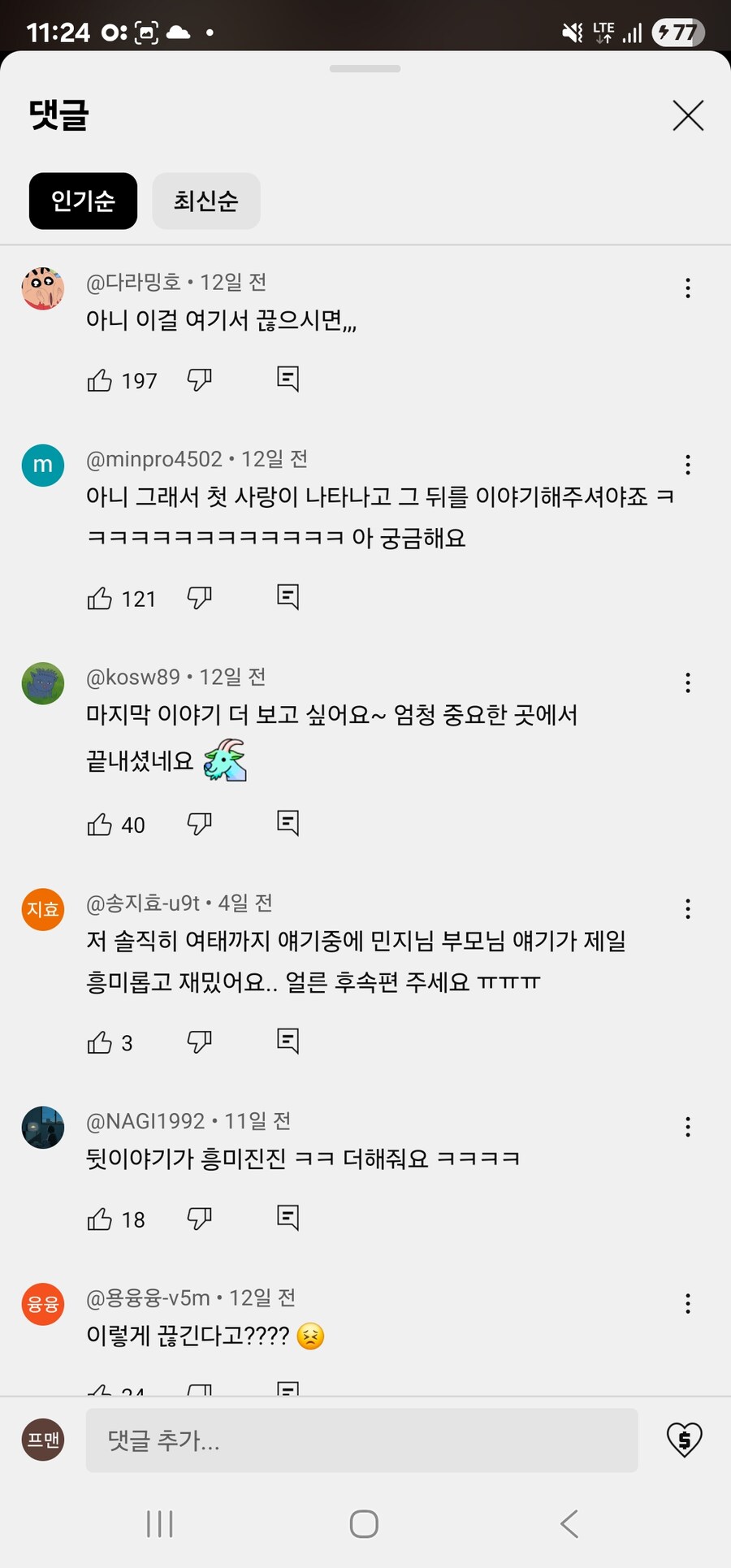Tap the 댓글 추가 comment input field
The width and height of the screenshot is (731, 1568).
[x=361, y=1440]
